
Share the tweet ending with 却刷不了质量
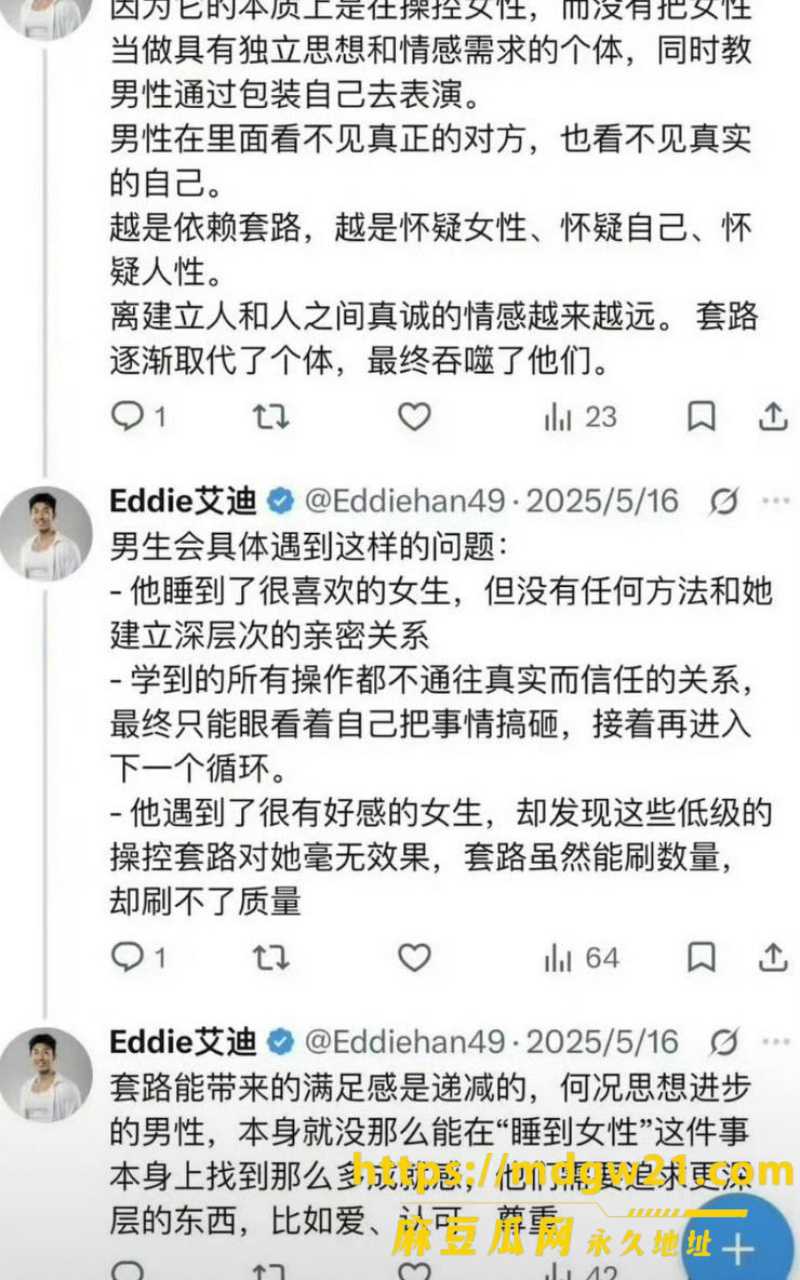click(773, 958)
